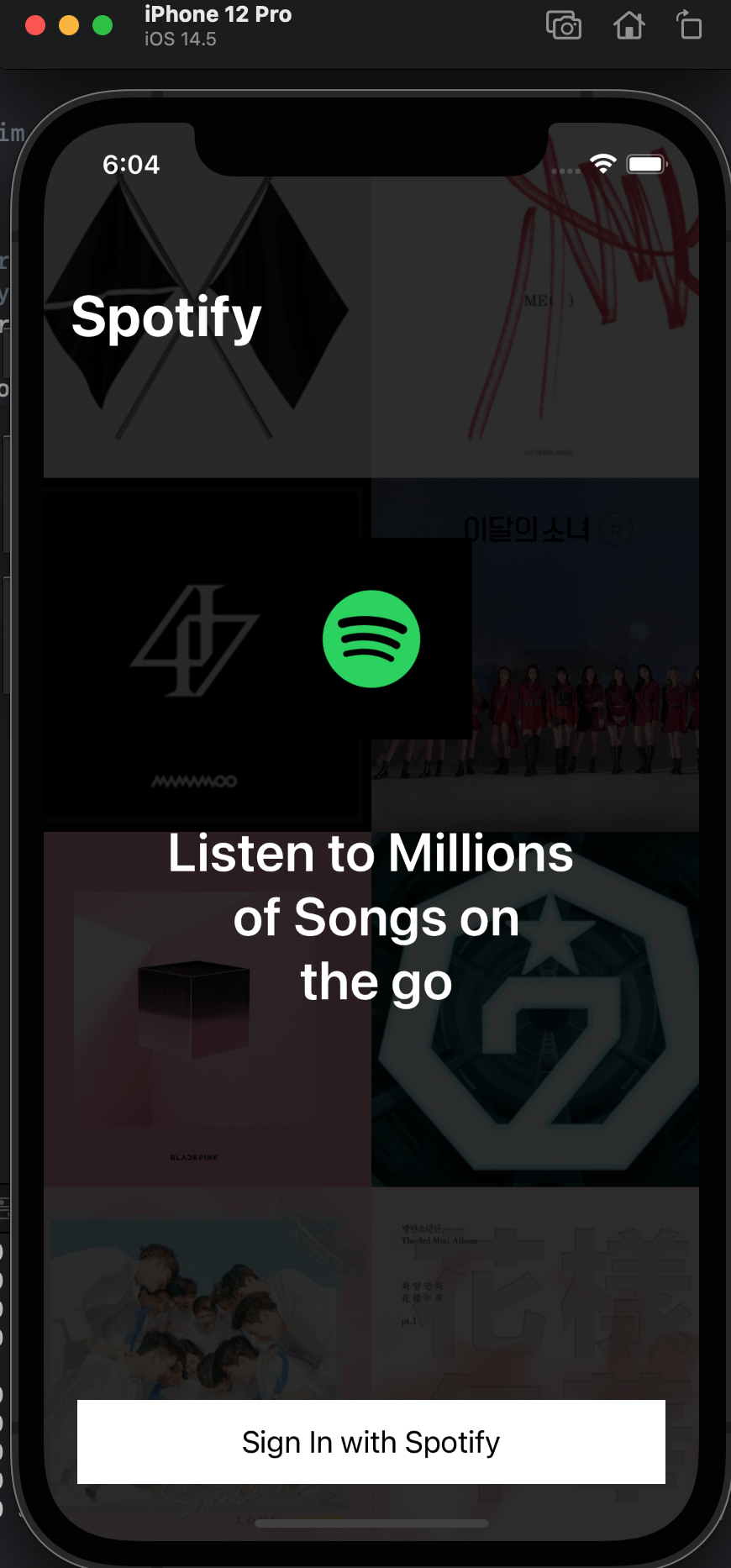The image size is (731, 1568).
Task: Click the clock showing 6:04
Action: [131, 165]
